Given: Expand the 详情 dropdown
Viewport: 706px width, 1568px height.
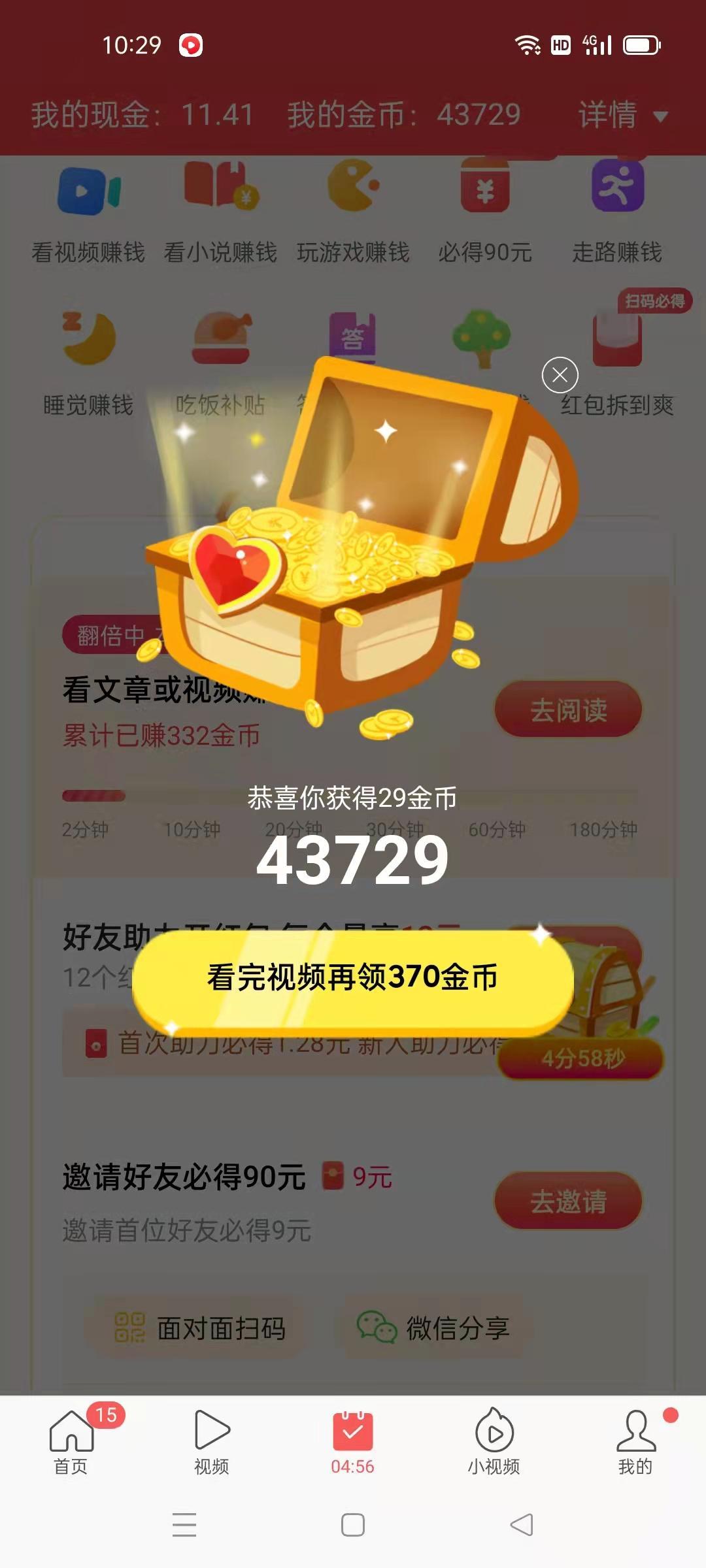Looking at the screenshot, I should tap(622, 116).
